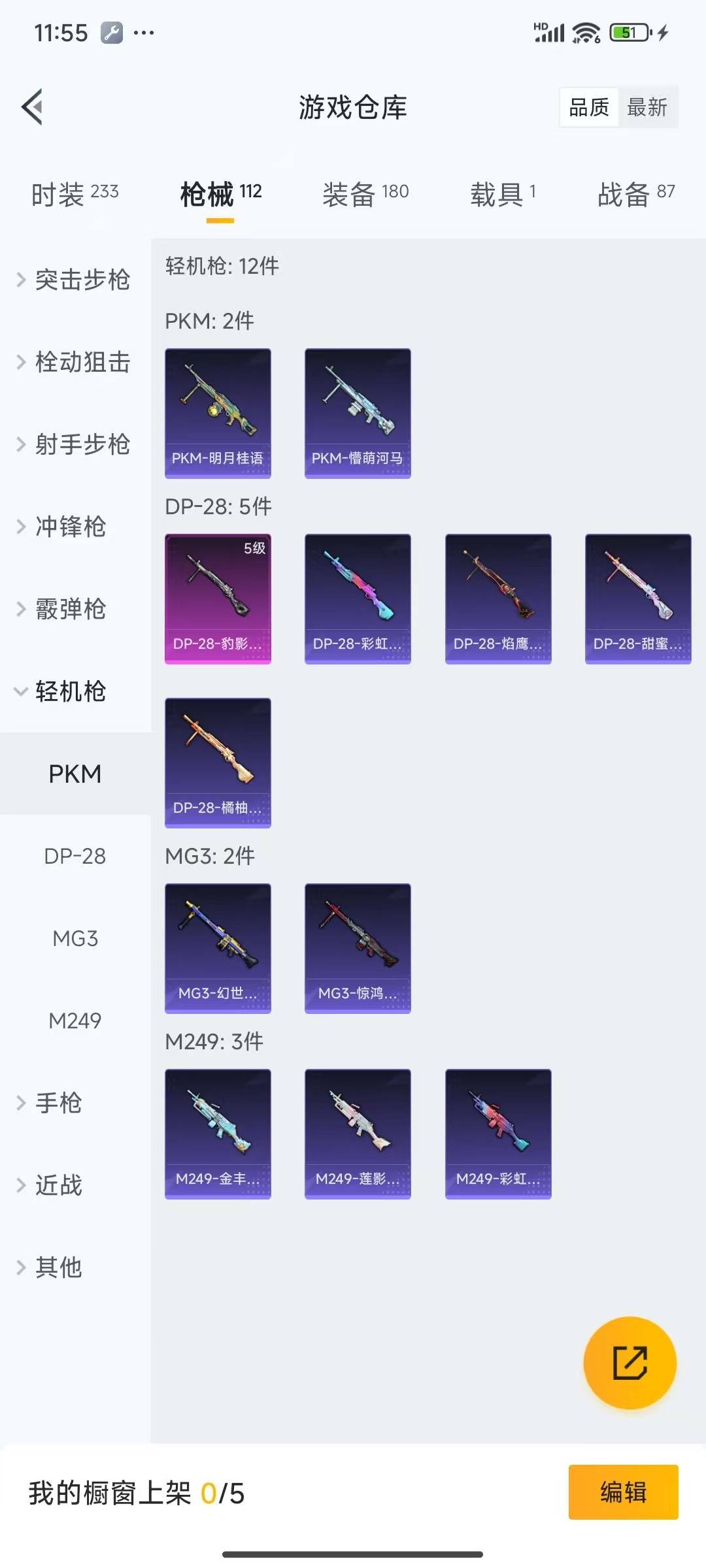This screenshot has width=706, height=1568.
Task: Tap the 编辑 button
Action: 623,1492
